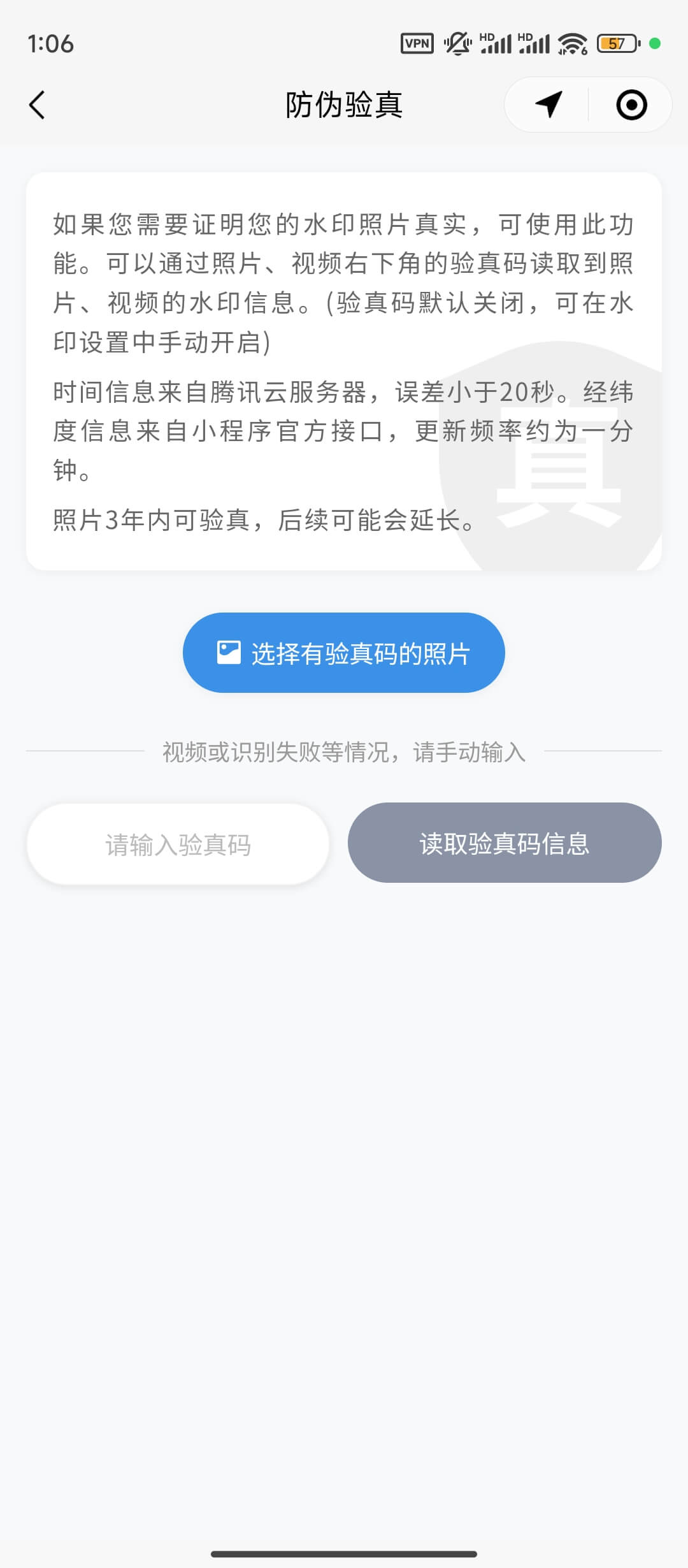This screenshot has height=1568, width=688.
Task: Tap the battery indicator showing 57
Action: click(x=617, y=43)
